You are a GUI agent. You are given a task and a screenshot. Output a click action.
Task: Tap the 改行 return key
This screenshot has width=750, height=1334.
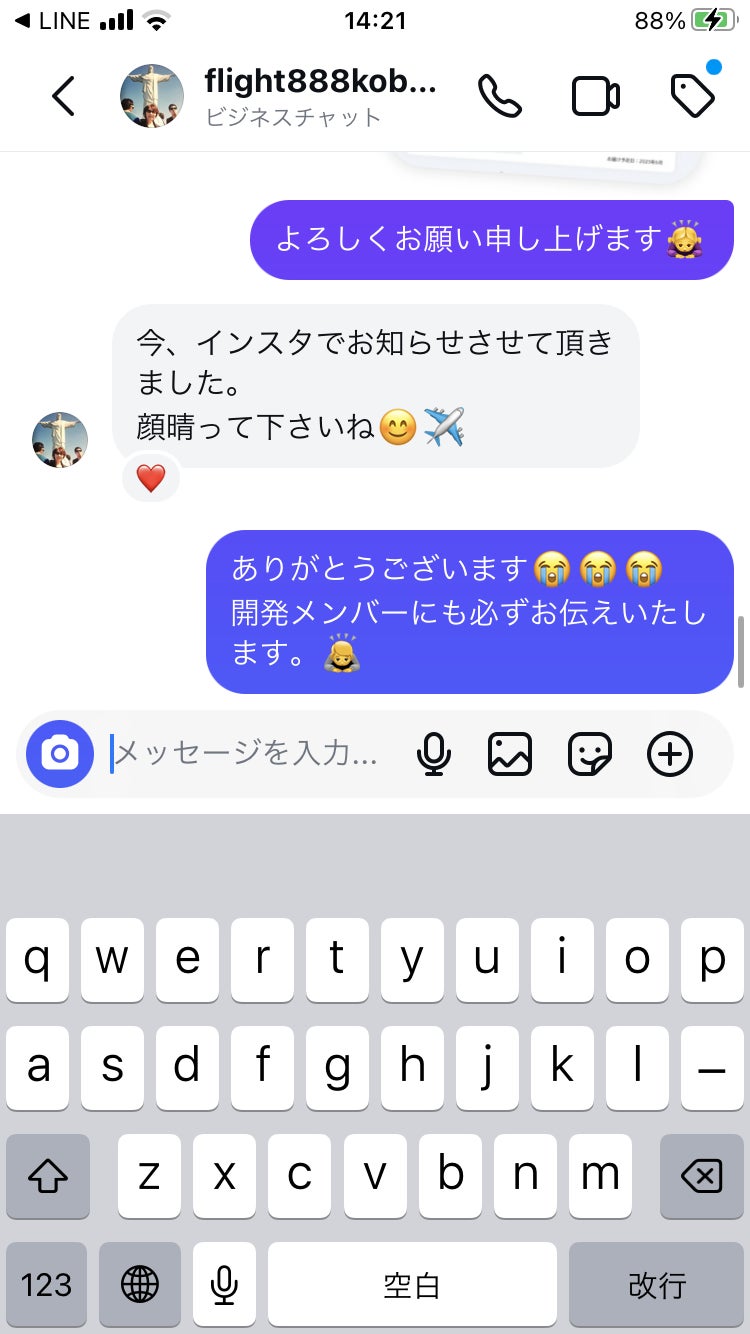tap(656, 1285)
